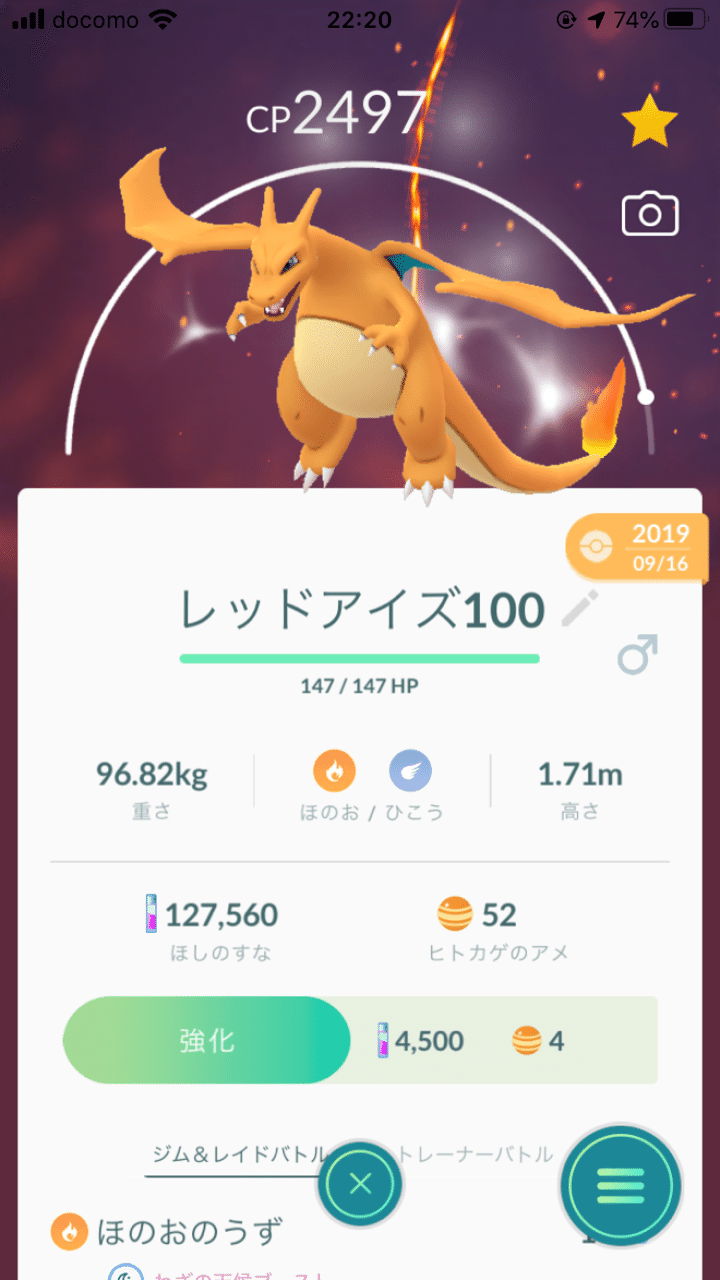This screenshot has width=720, height=1280.
Task: Open the AR camera photo mode
Action: click(650, 214)
